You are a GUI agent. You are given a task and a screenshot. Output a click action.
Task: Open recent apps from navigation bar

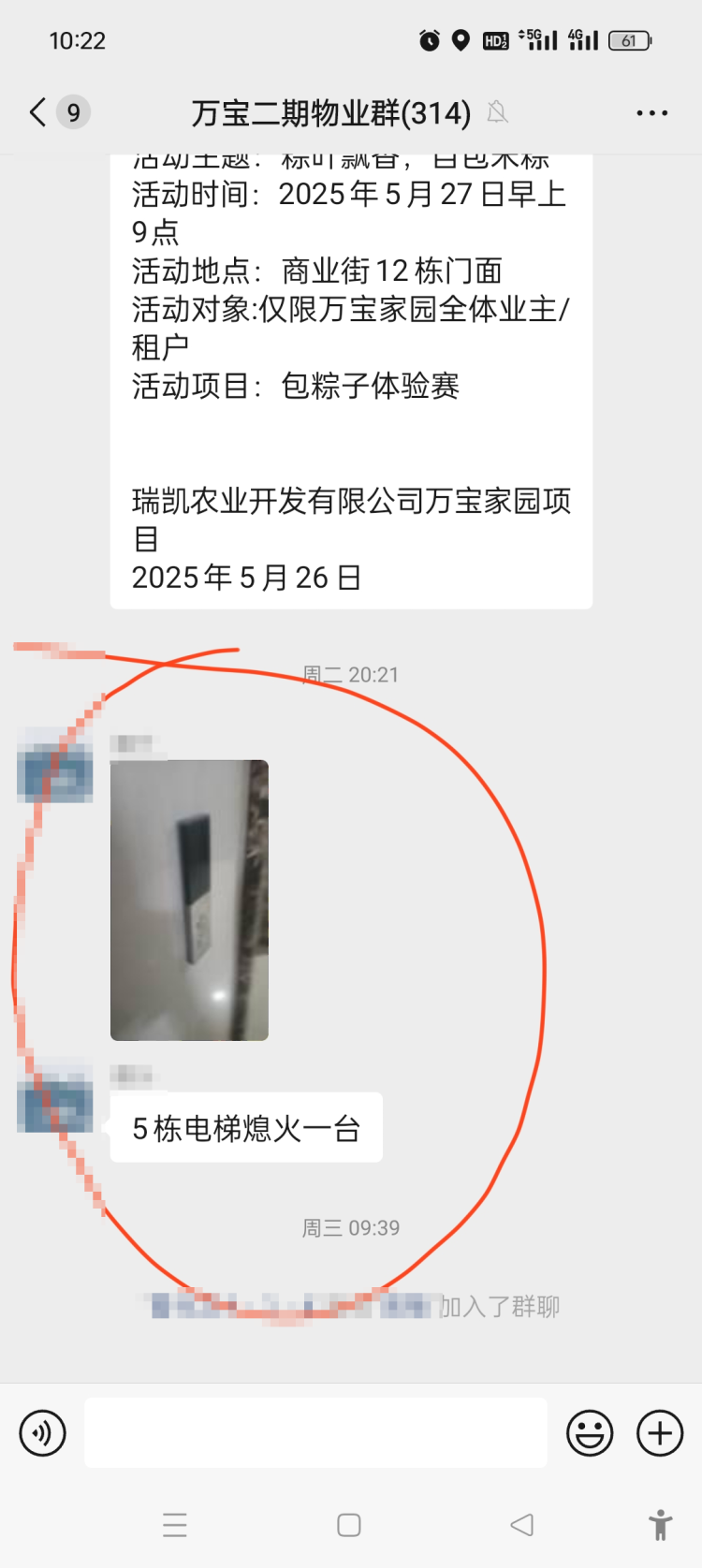pyautogui.click(x=175, y=1525)
